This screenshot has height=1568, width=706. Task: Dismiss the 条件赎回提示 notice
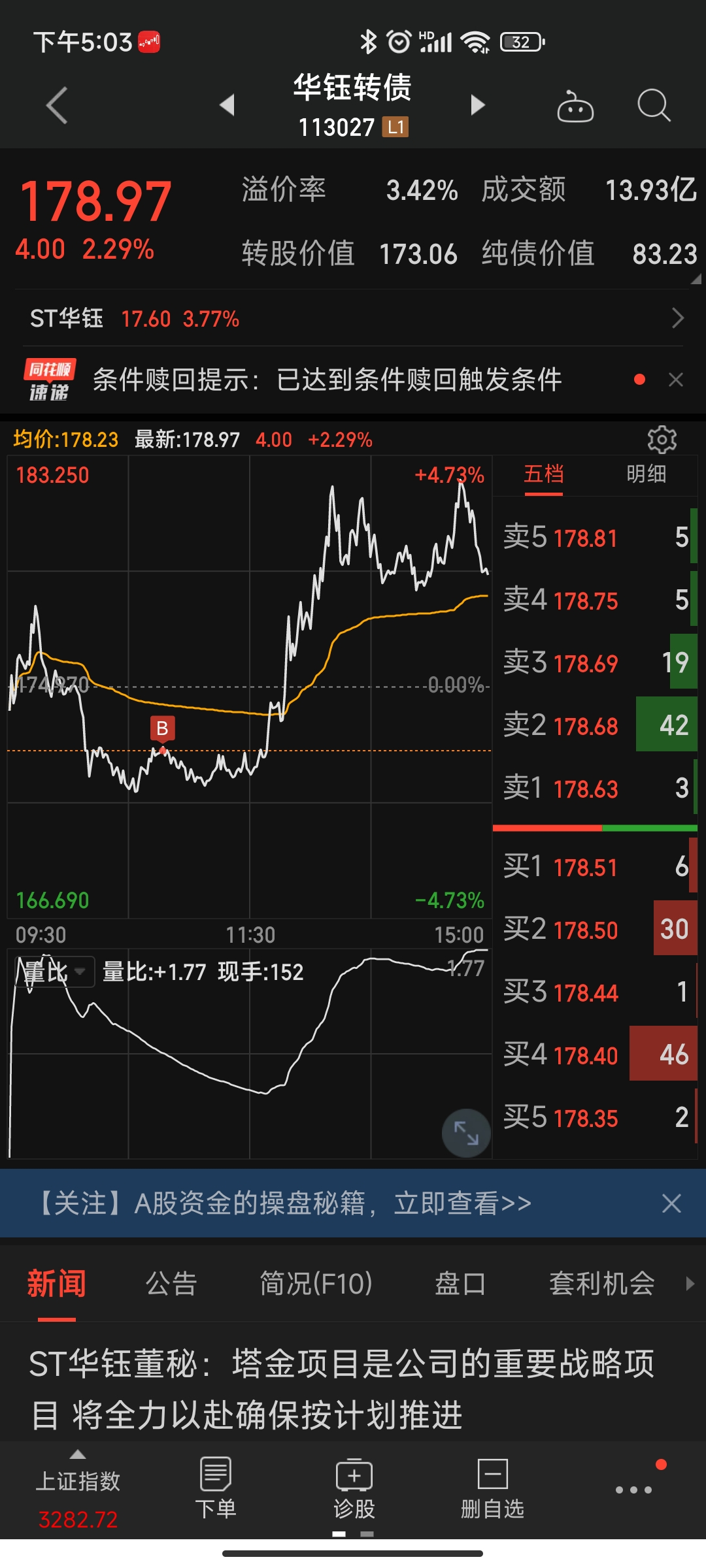pos(676,380)
